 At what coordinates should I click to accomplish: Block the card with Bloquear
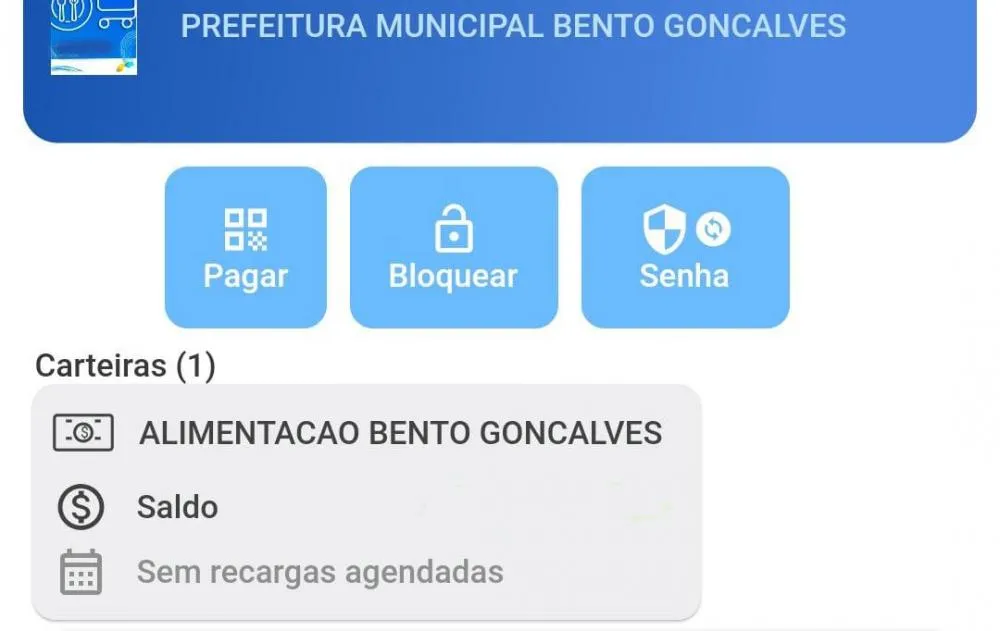point(453,247)
